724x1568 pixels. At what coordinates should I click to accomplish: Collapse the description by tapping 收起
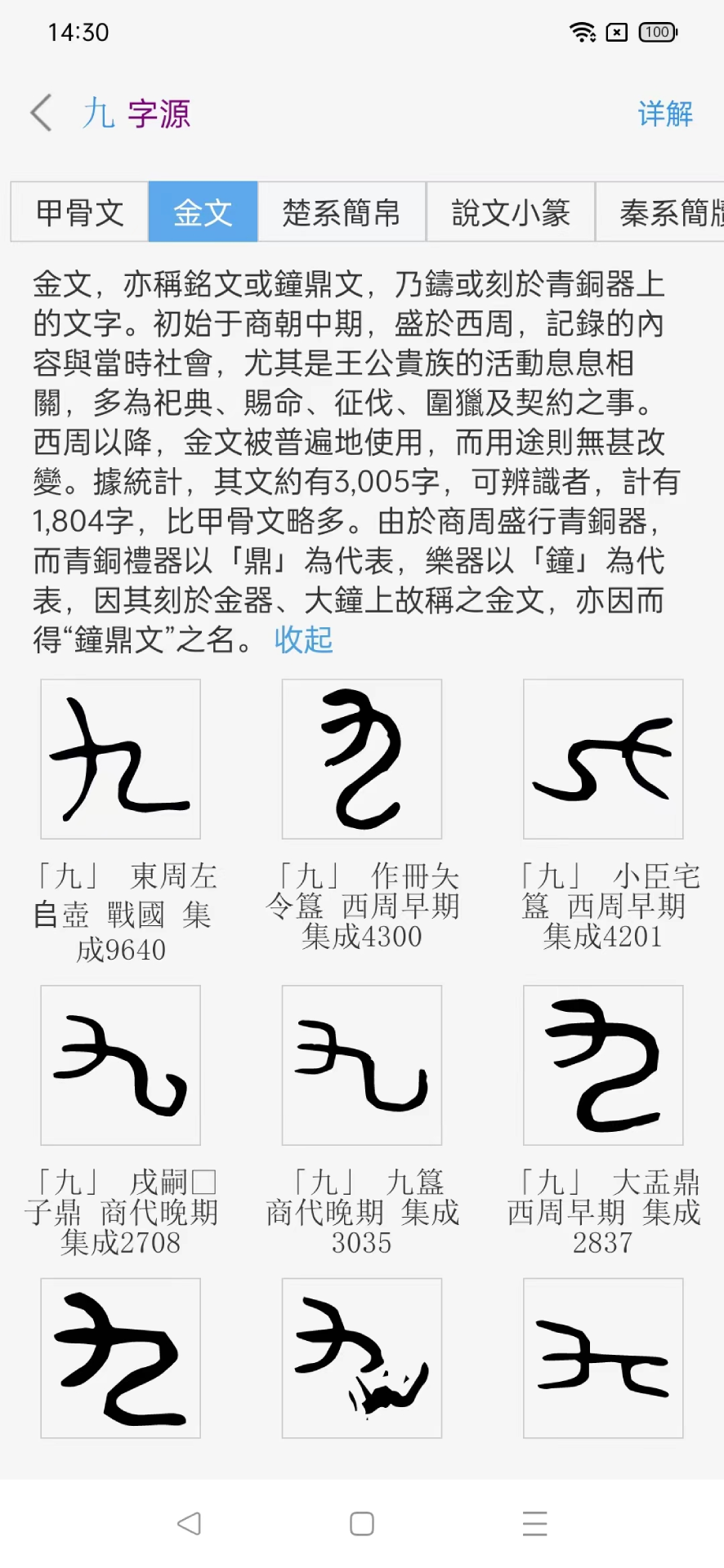(303, 642)
